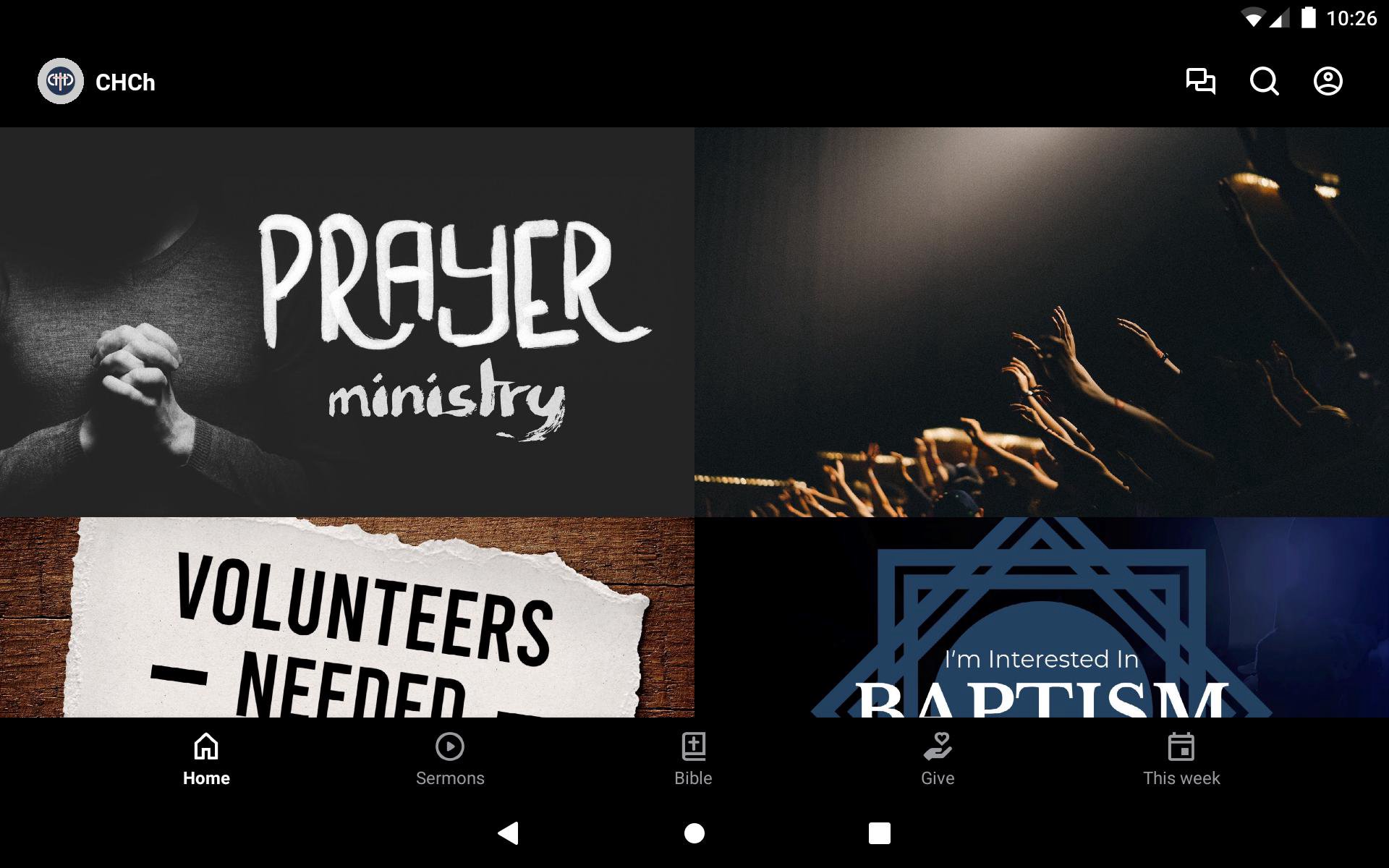Screen dimensions: 1389x868
Task: Open the Volunteers Needed tile
Action: point(347,618)
